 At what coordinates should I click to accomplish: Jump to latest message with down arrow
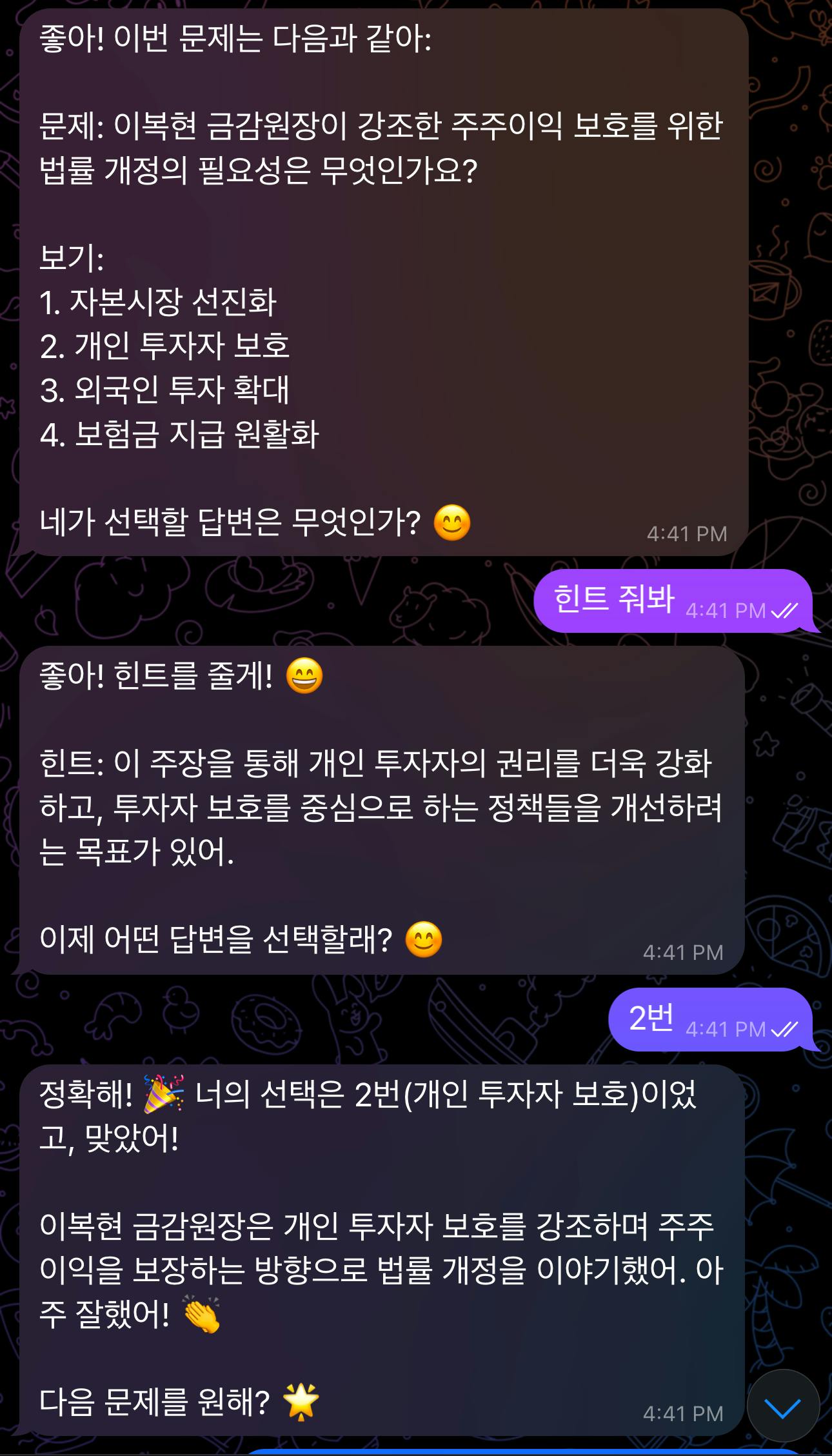click(783, 1406)
